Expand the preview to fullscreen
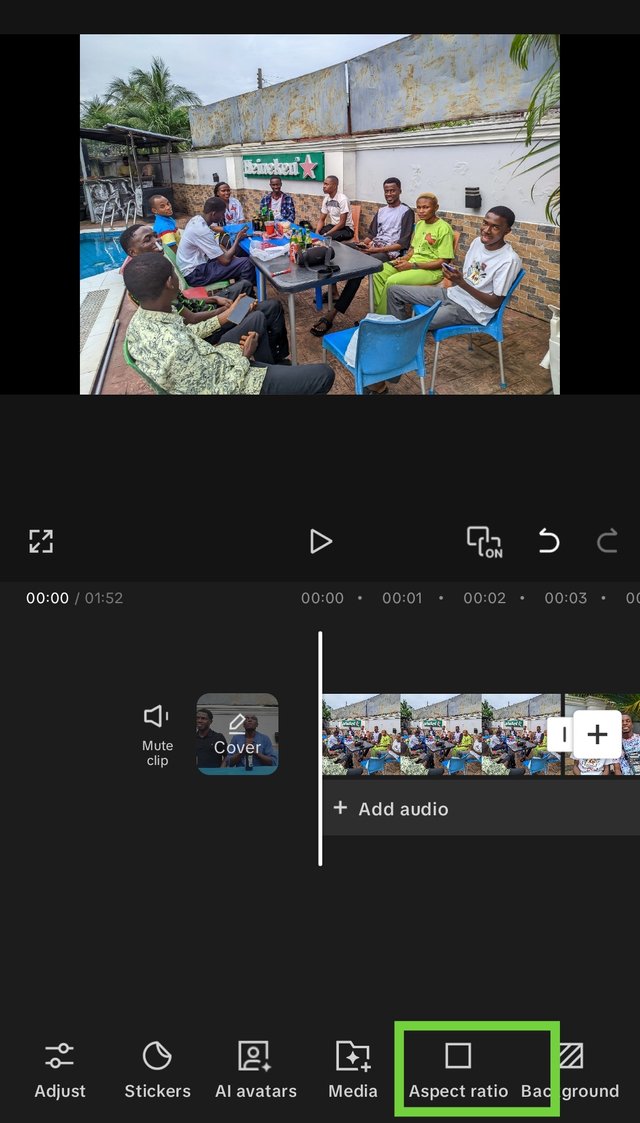 click(40, 541)
